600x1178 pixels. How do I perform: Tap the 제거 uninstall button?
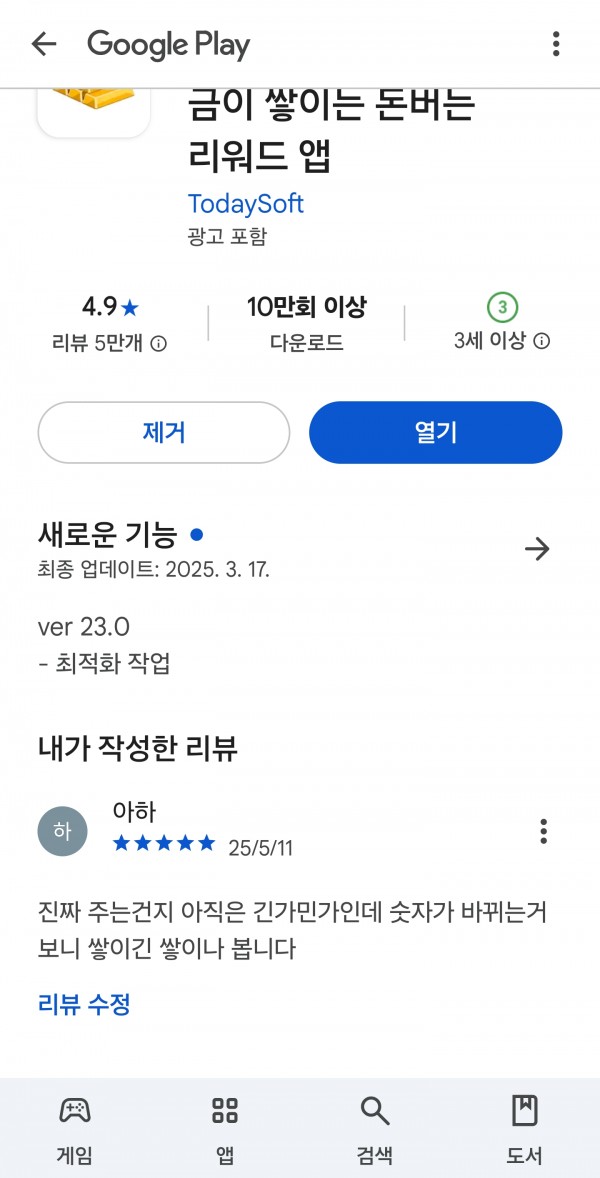[x=164, y=433]
